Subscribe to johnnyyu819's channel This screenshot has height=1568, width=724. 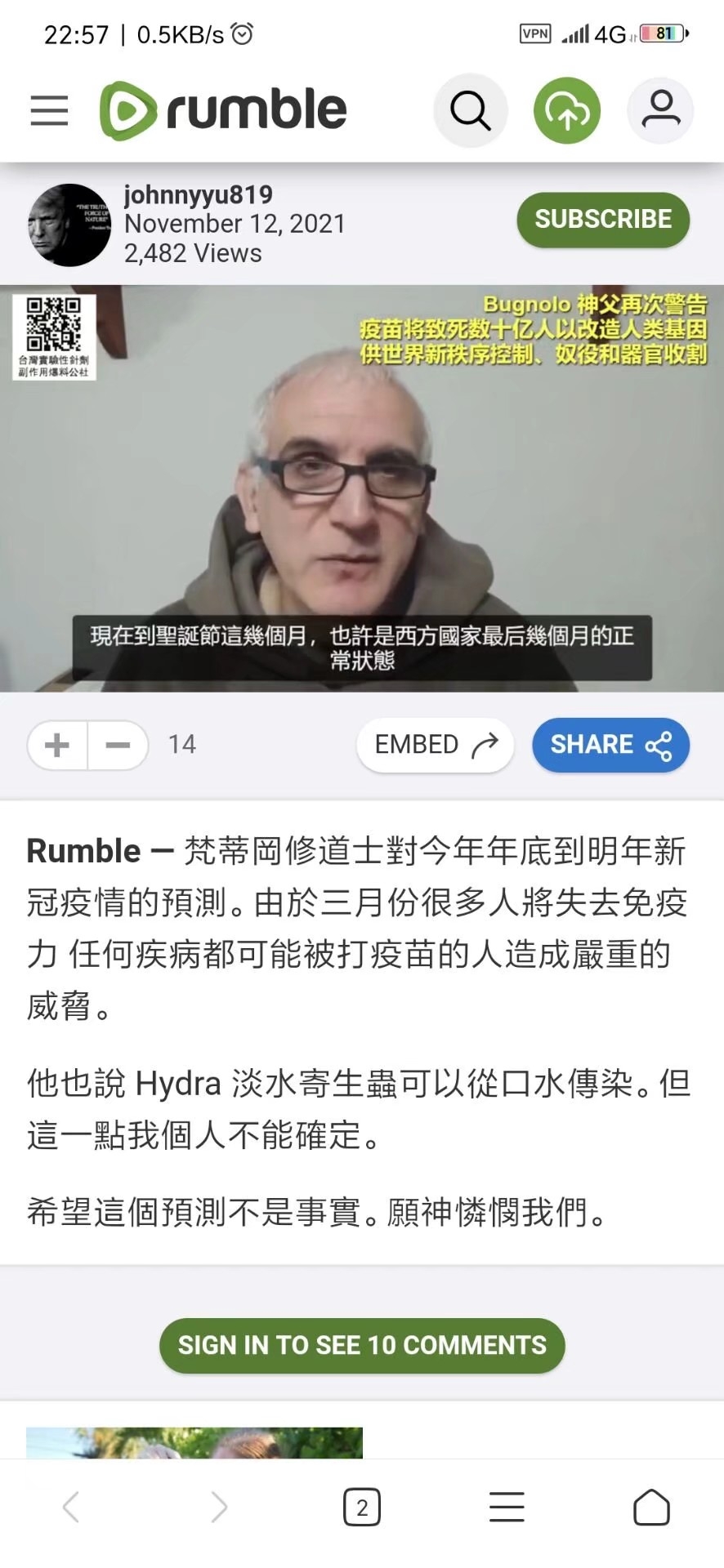[x=603, y=220]
